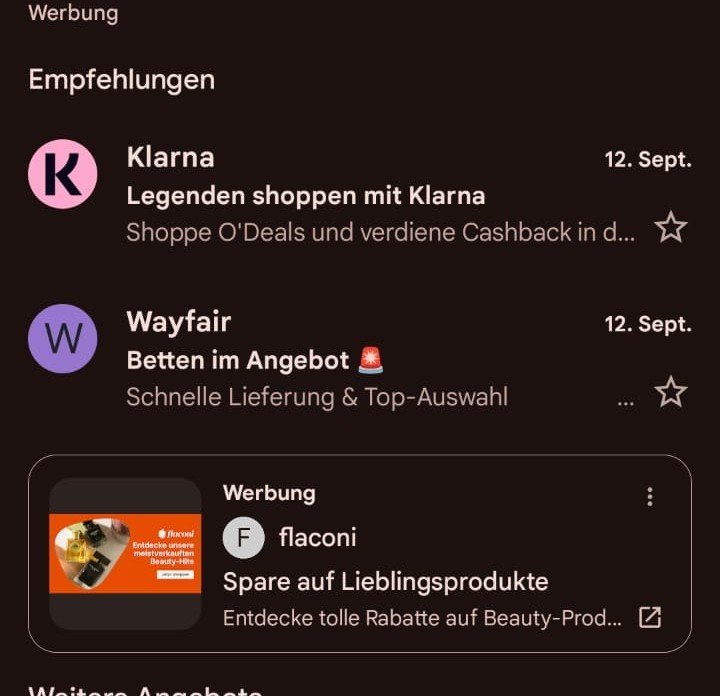Star the Wayfair email
Viewport: 720px width, 696px height.
pyautogui.click(x=670, y=393)
